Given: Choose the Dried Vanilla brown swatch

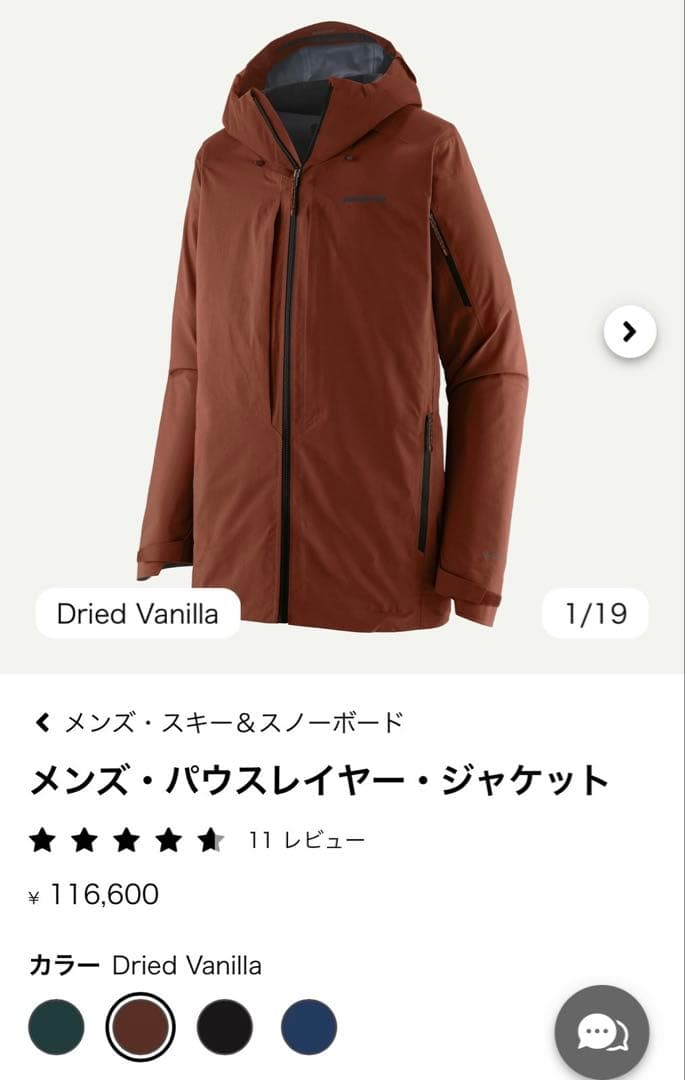Looking at the screenshot, I should pyautogui.click(x=140, y=1027).
